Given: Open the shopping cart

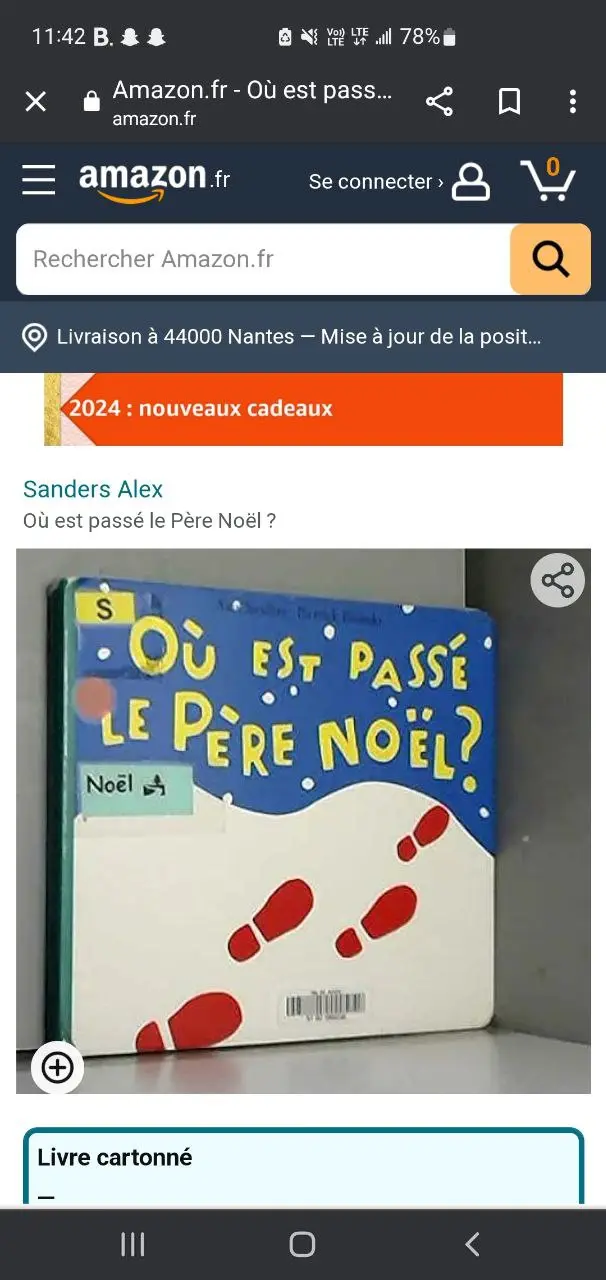Looking at the screenshot, I should [548, 181].
